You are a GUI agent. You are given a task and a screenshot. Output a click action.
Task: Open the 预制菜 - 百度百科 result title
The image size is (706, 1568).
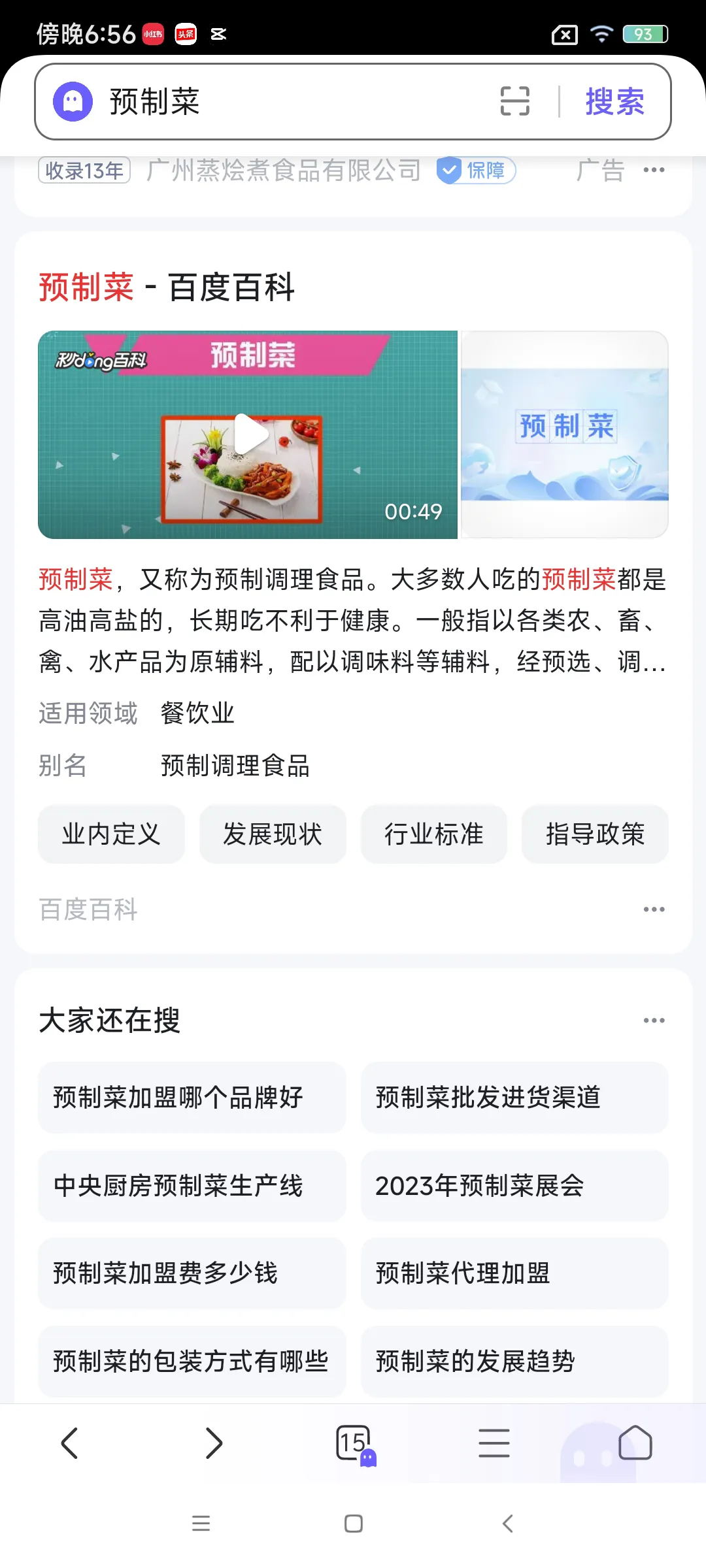(167, 287)
